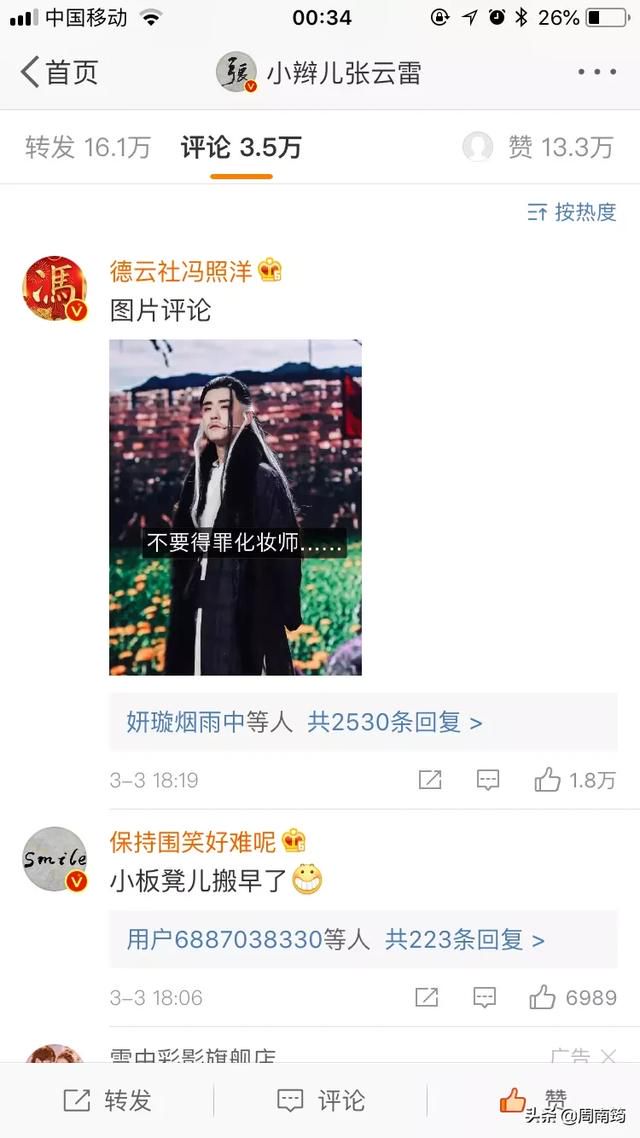Open the three-dot overflow menu
640x1138 pixels.
597,72
